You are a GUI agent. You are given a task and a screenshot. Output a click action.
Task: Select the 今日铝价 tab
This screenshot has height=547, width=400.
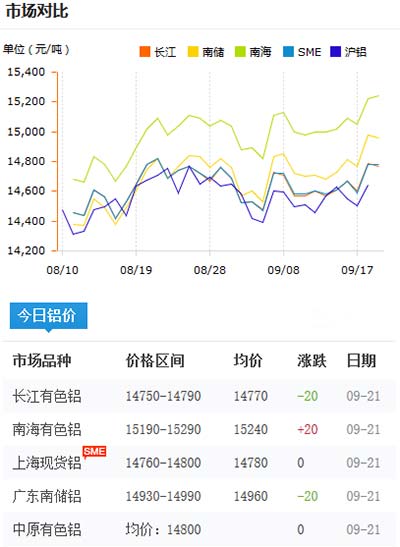(48, 316)
